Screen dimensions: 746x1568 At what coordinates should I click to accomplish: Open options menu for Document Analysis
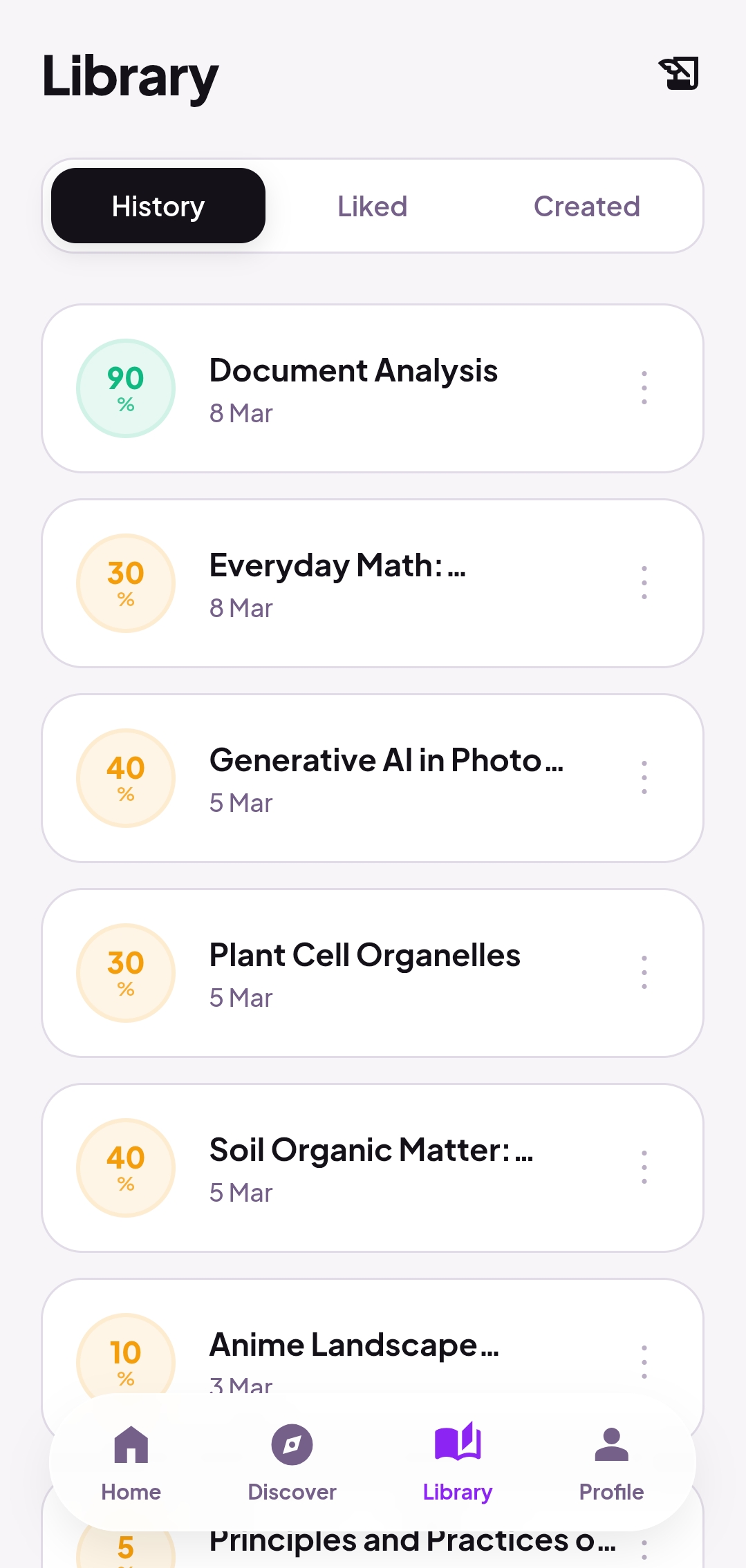point(644,388)
